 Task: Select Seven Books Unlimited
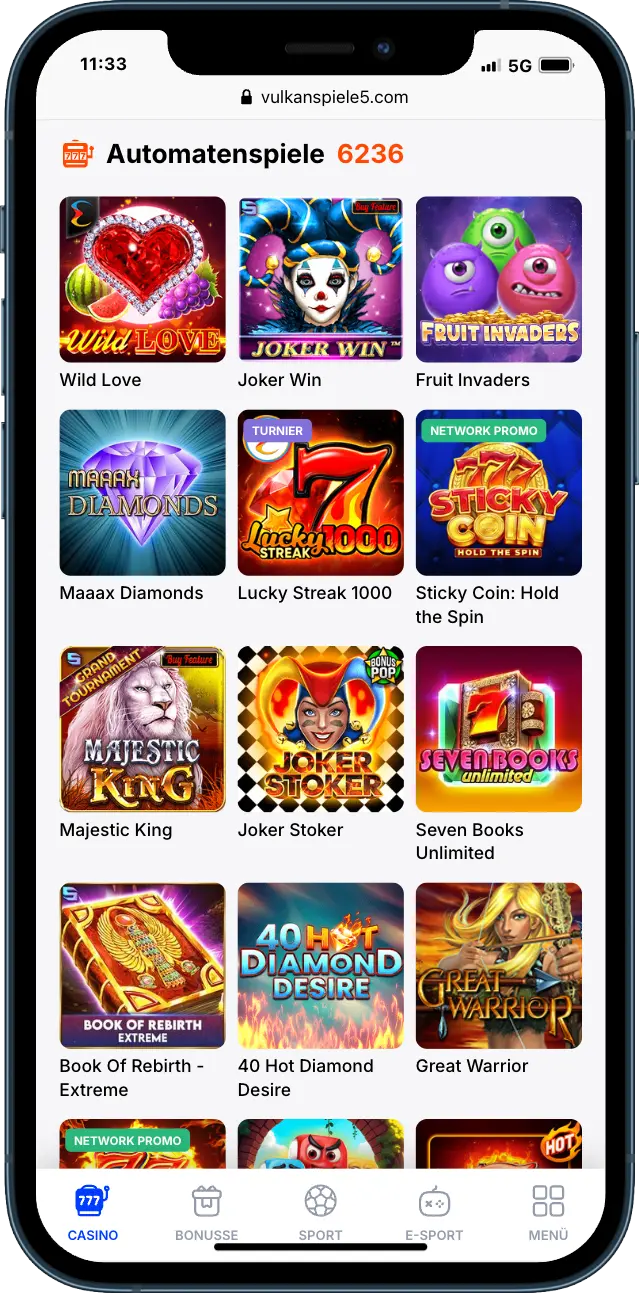pos(498,728)
